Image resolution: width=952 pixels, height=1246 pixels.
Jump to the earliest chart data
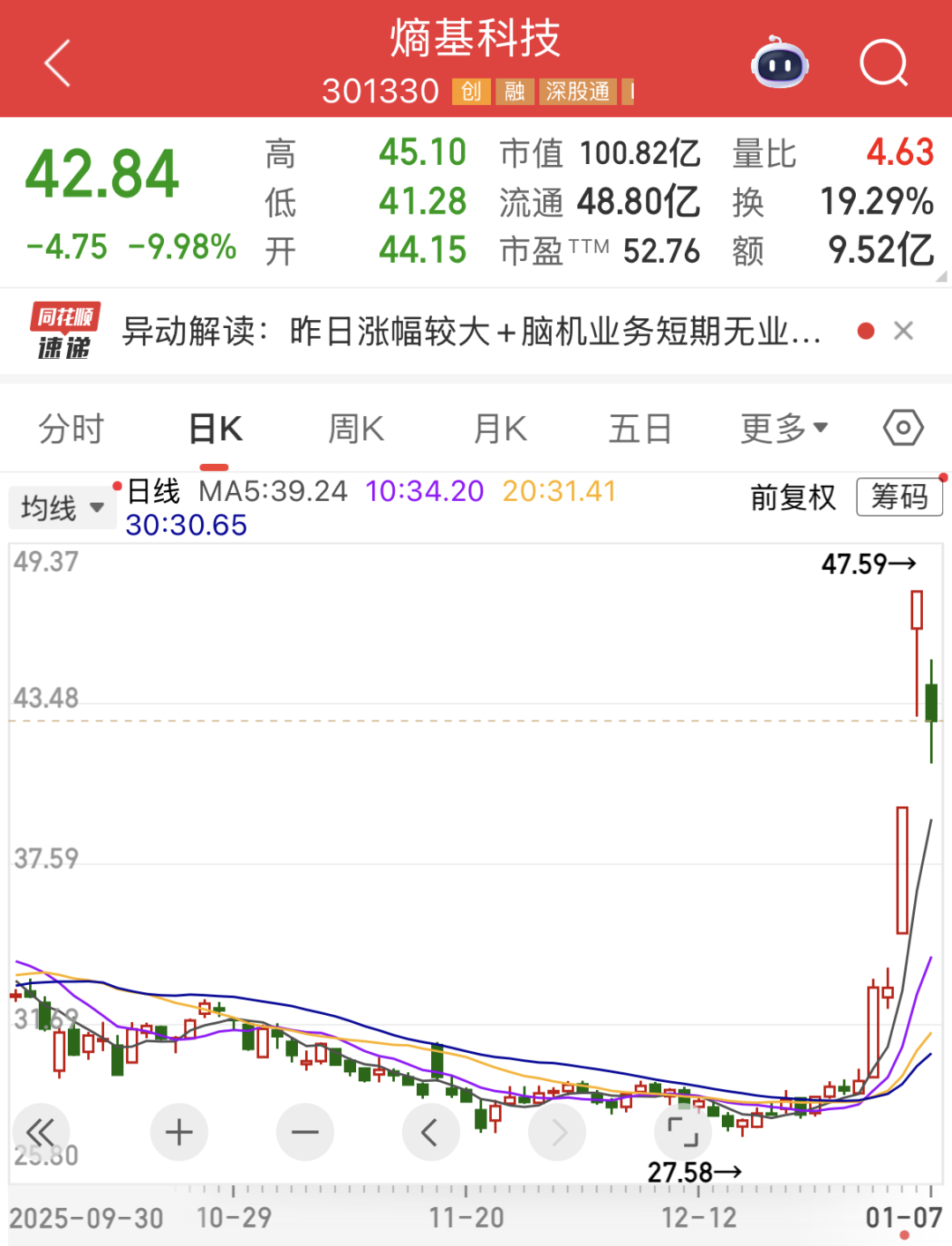coord(41,1131)
